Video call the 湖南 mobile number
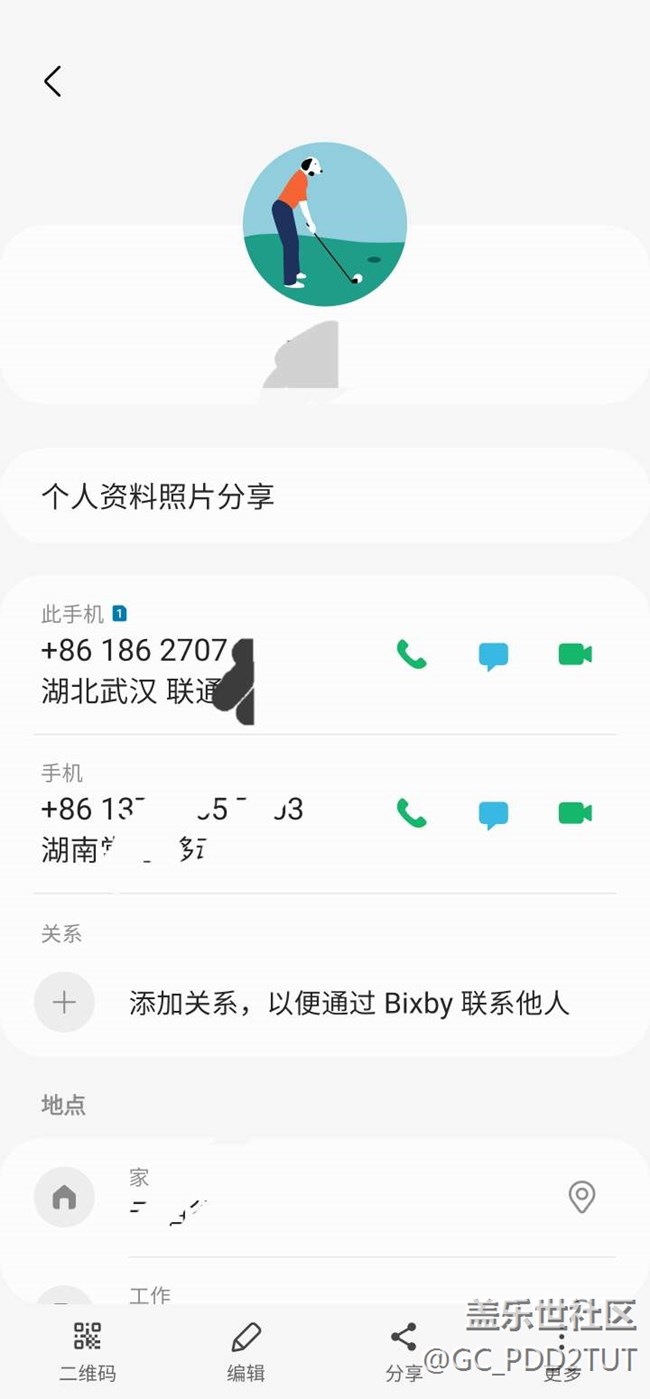Viewport: 650px width, 1399px height. [575, 813]
